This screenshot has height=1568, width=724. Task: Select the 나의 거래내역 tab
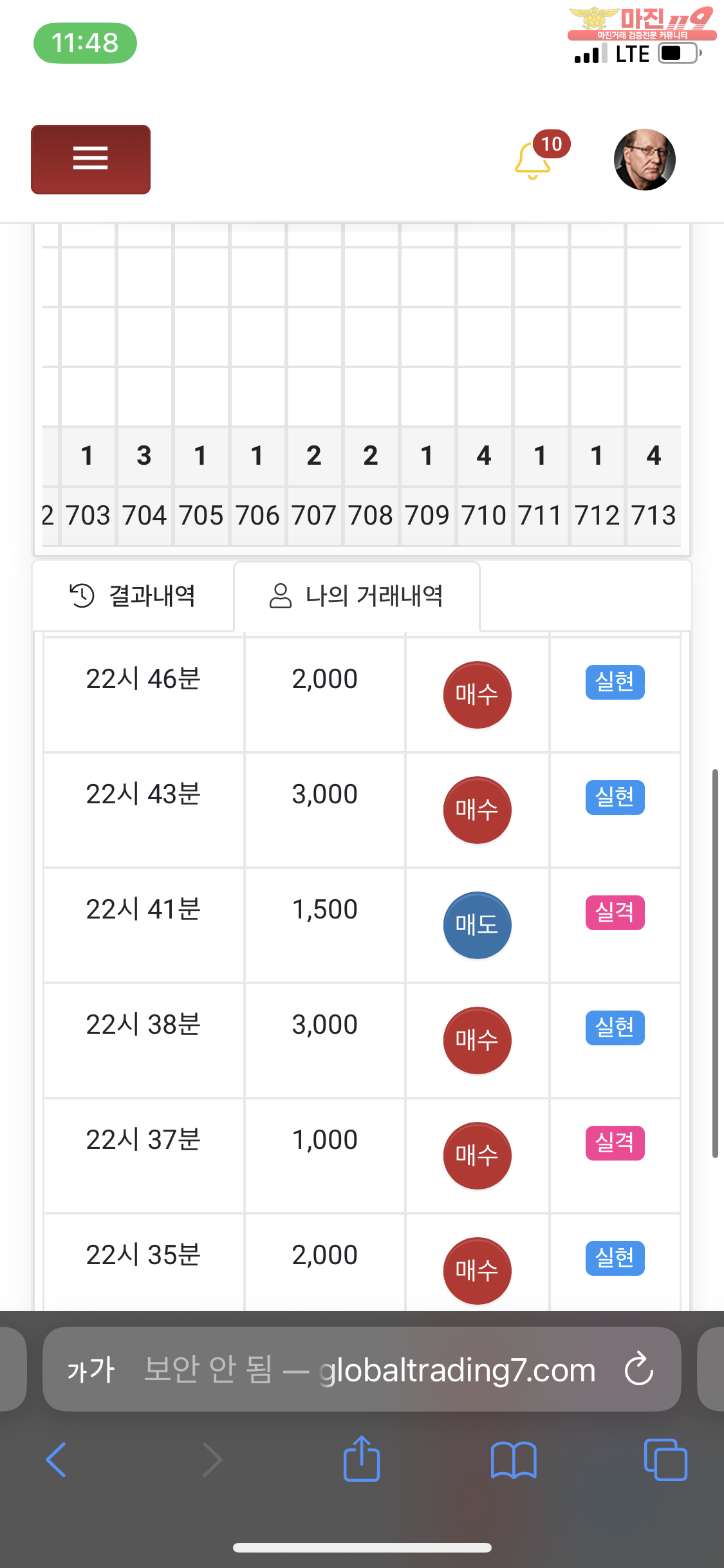357,596
